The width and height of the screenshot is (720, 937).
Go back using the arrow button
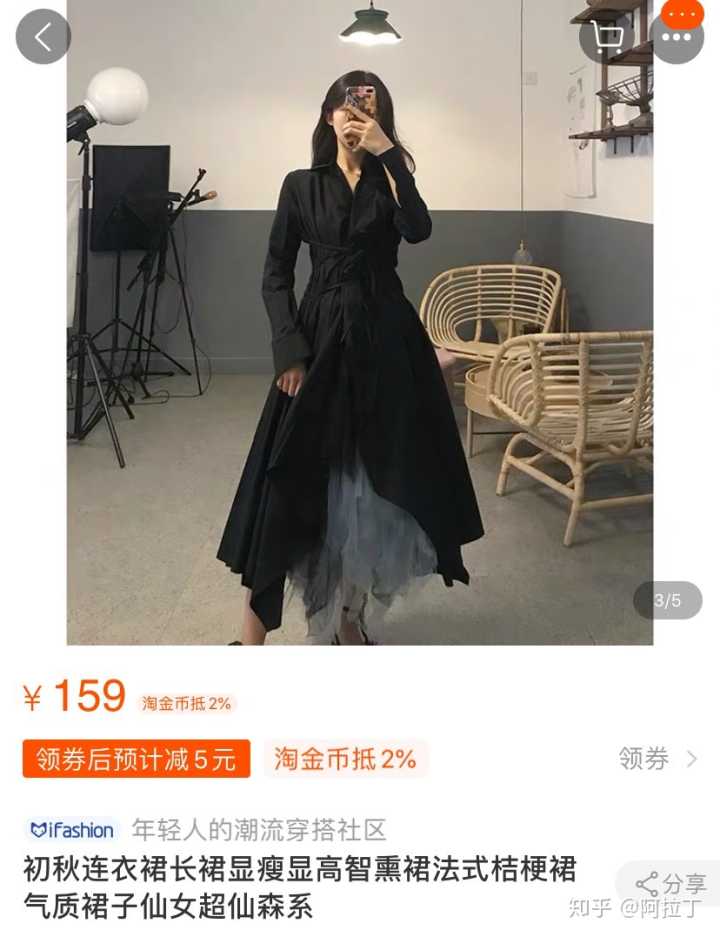point(43,37)
